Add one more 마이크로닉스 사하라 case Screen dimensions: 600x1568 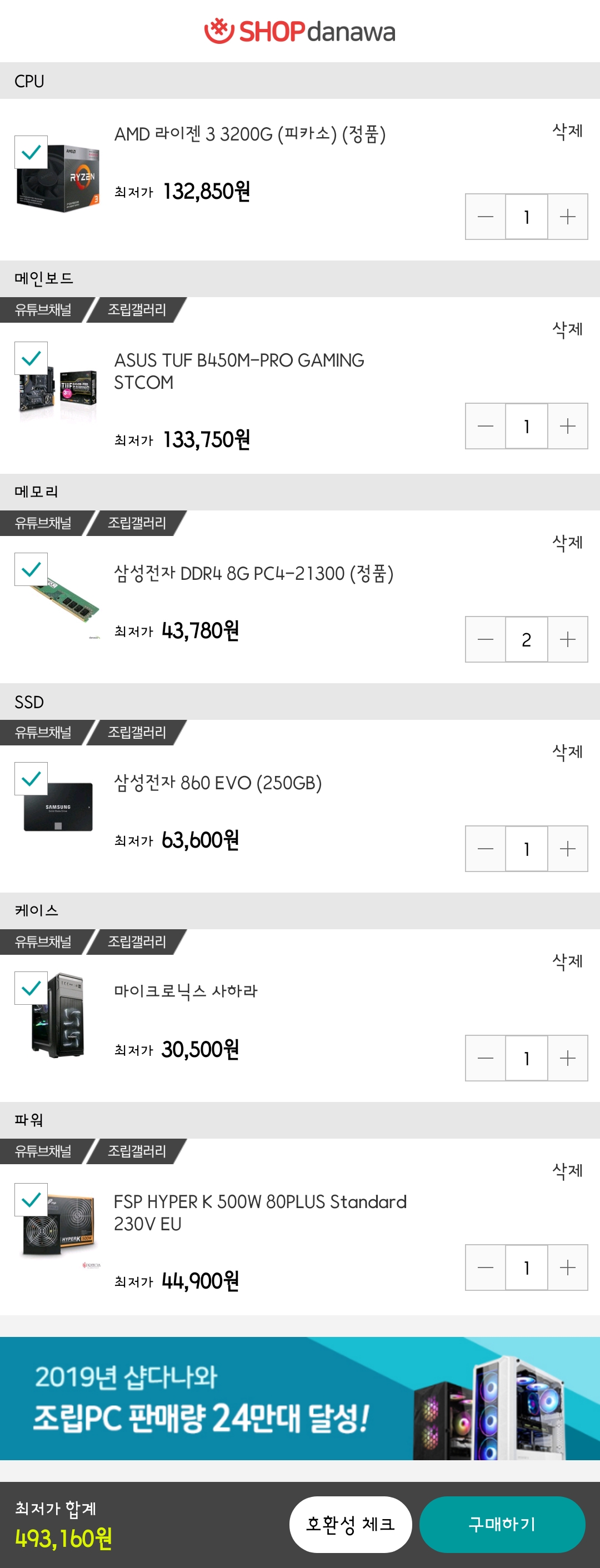pos(567,1058)
